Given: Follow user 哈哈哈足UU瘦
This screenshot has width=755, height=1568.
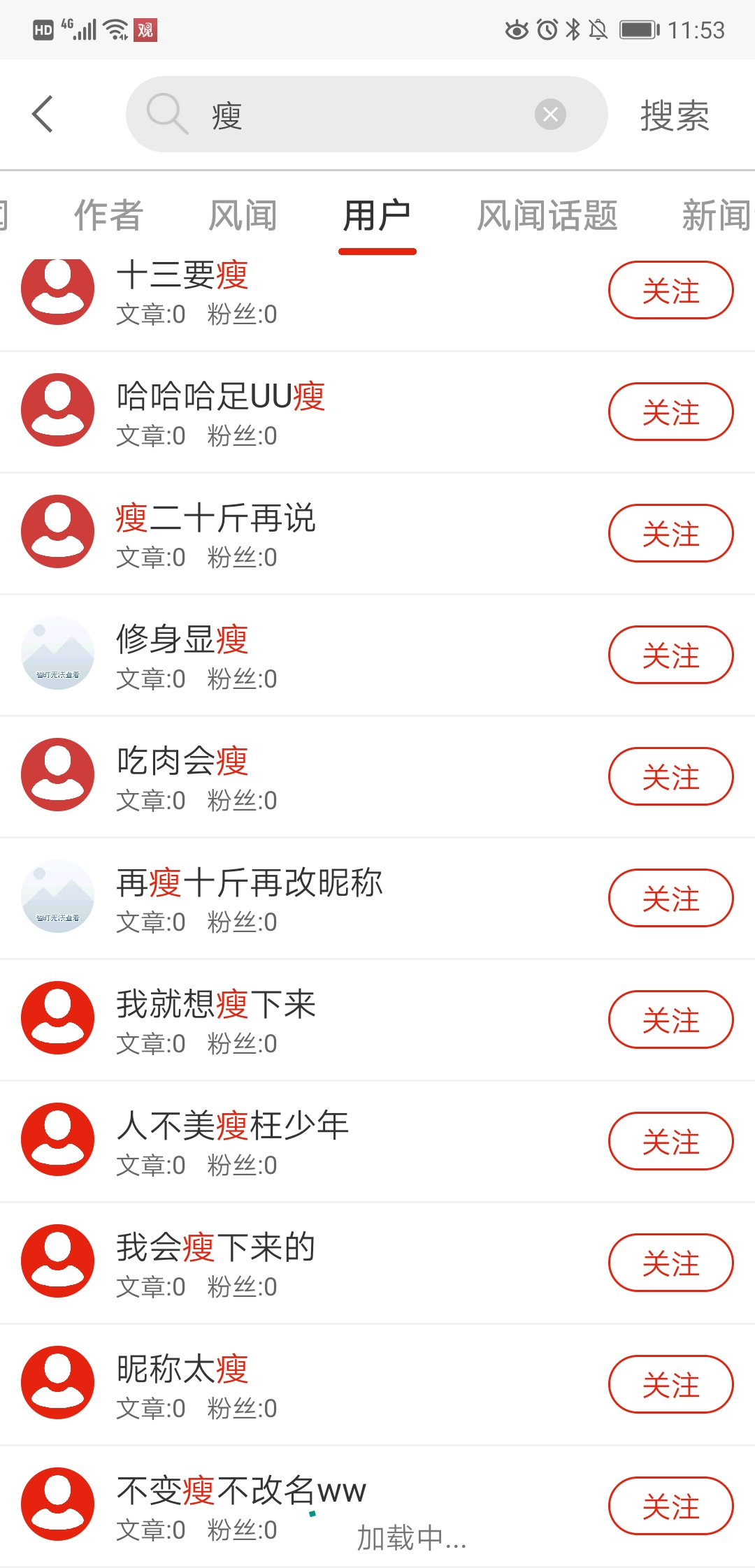Looking at the screenshot, I should point(670,412).
